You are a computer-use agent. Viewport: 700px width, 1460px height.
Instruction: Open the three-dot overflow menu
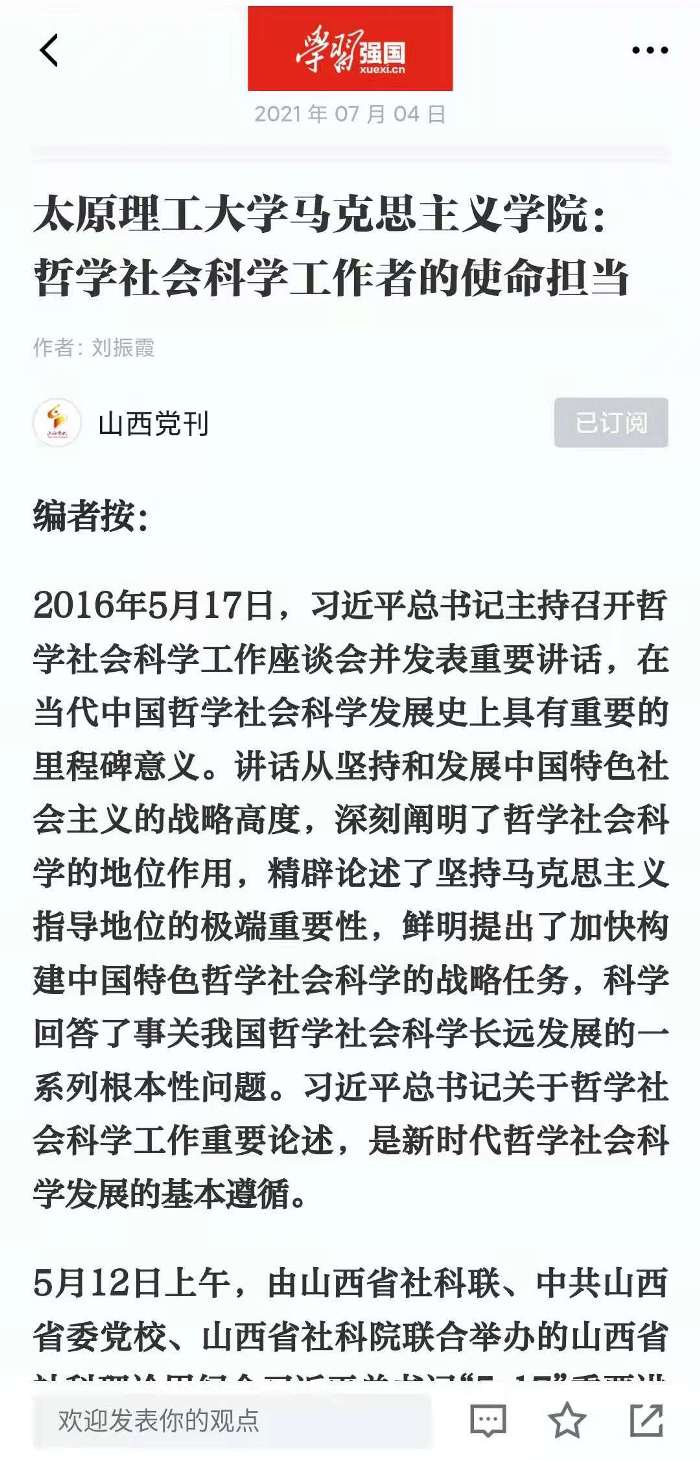649,50
